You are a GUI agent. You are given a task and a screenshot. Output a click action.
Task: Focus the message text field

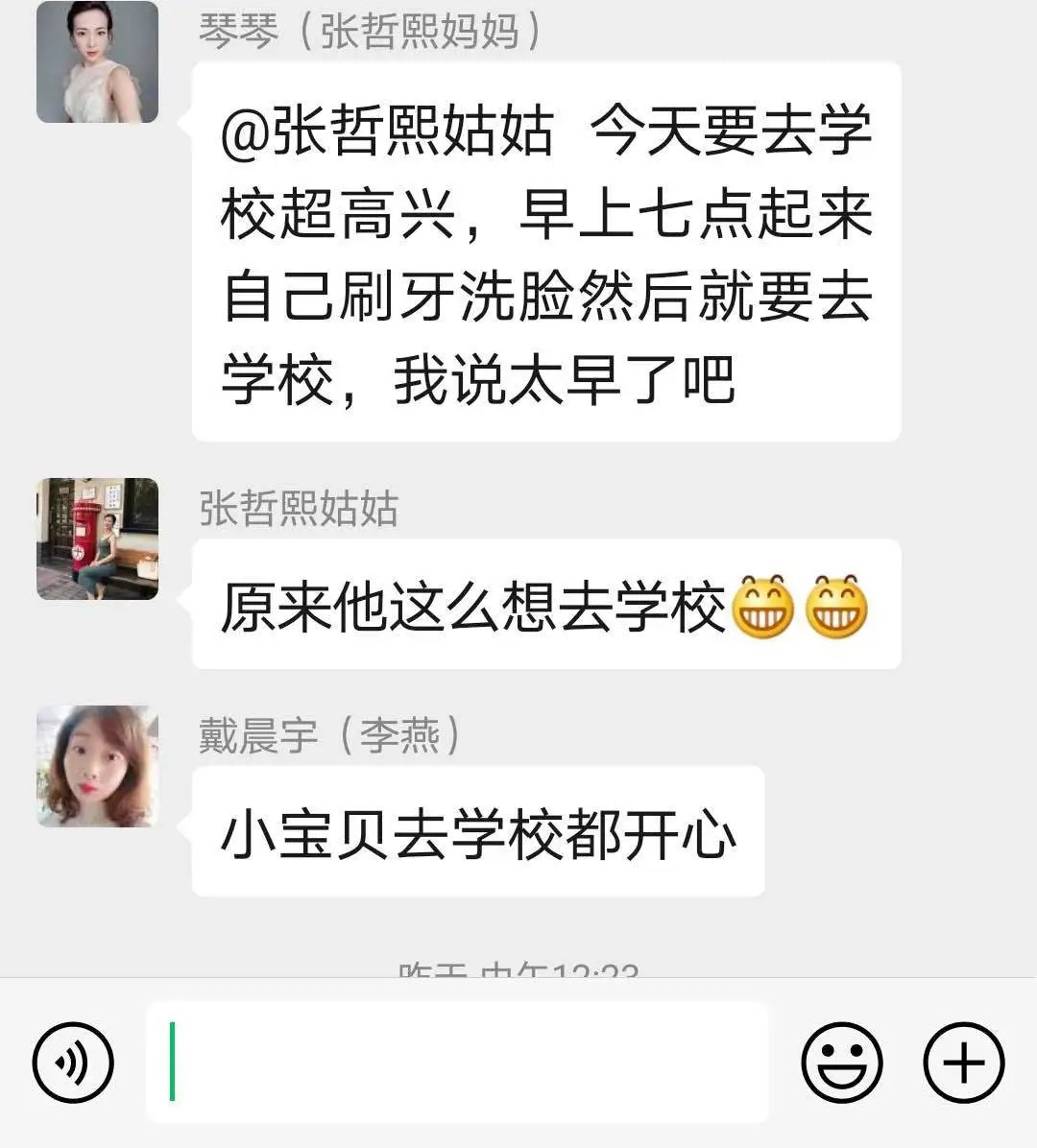[x=457, y=1063]
